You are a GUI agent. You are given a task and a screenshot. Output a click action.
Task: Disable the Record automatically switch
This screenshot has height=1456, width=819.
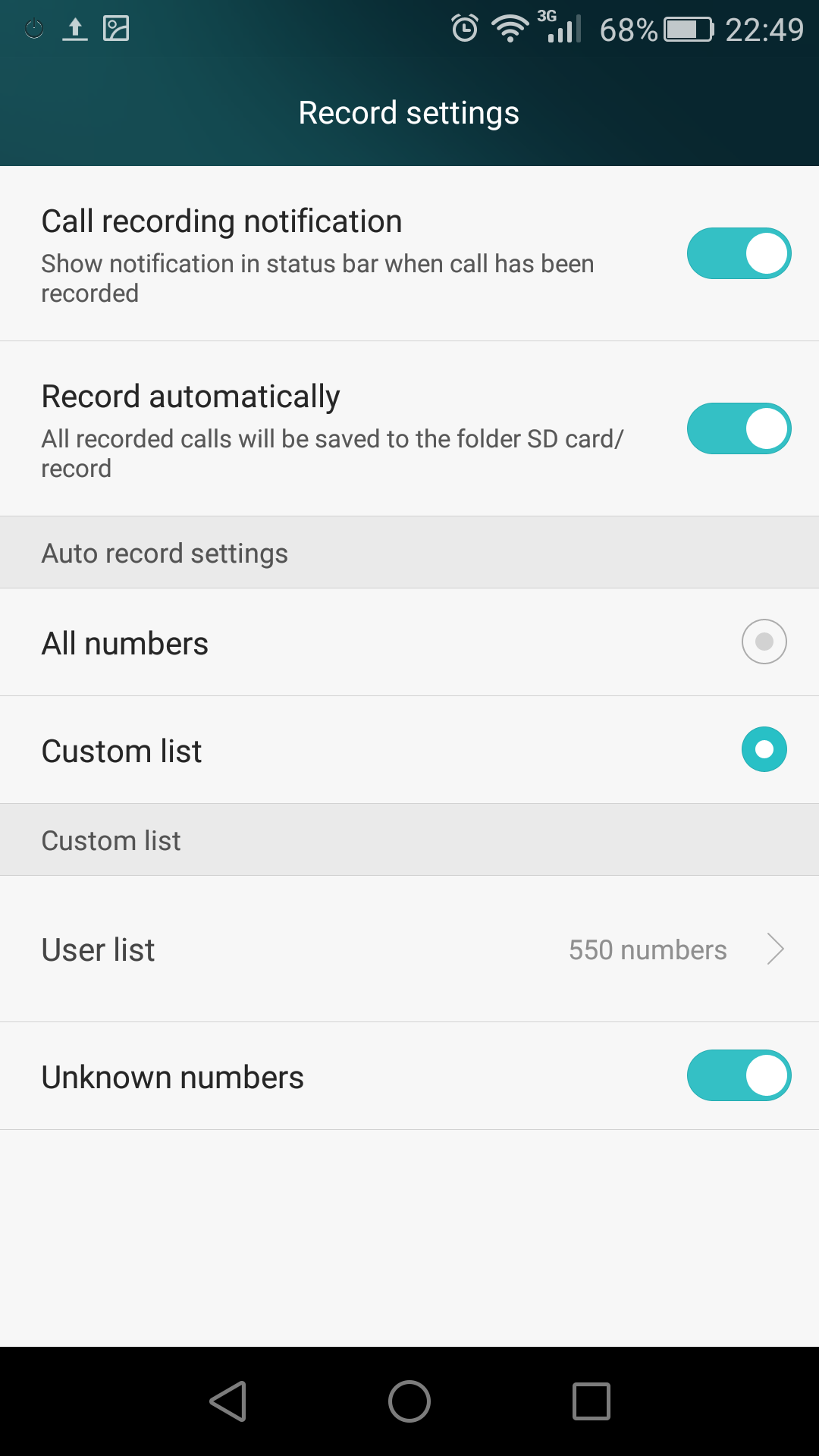click(x=739, y=428)
